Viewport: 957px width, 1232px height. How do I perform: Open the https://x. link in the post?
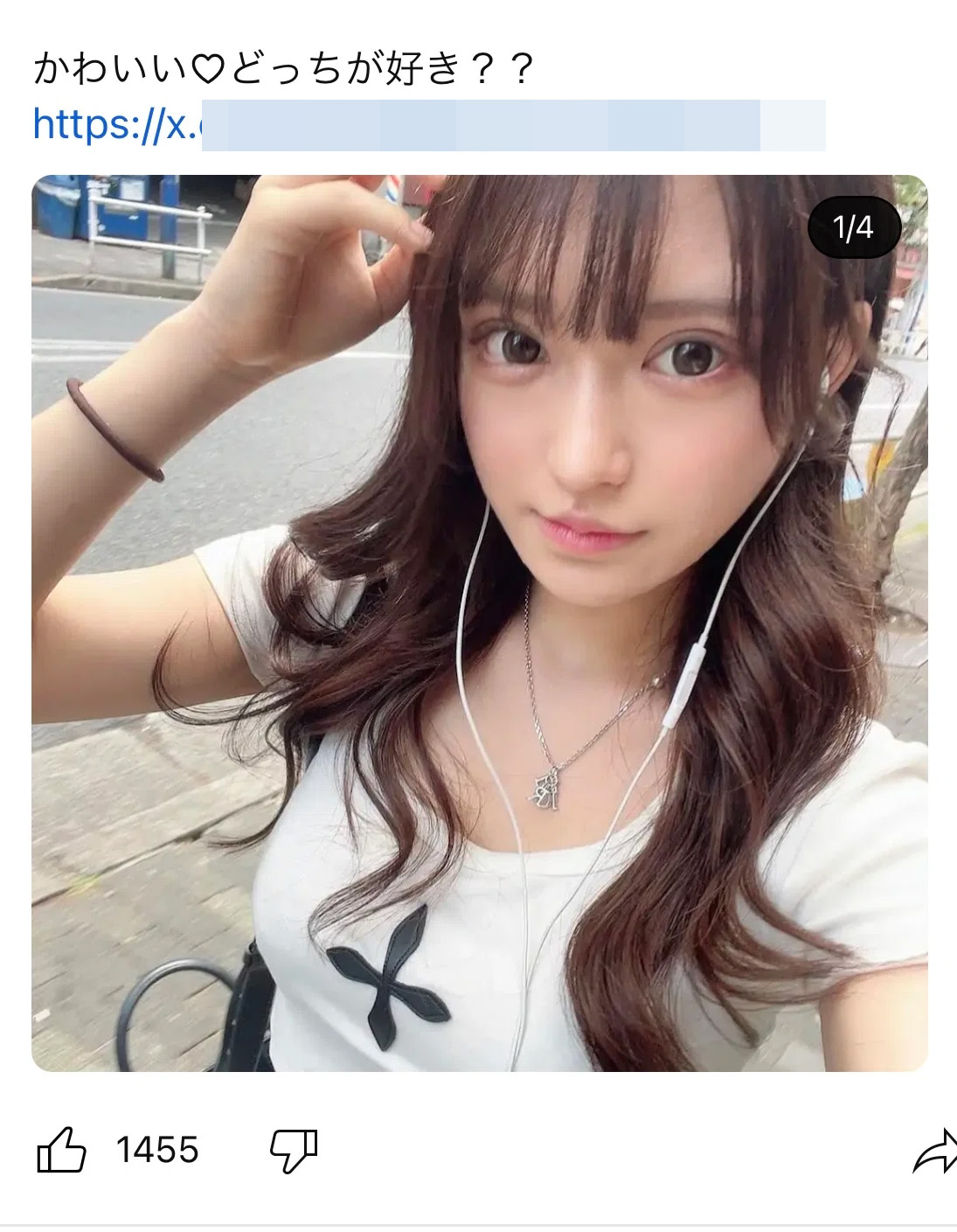coord(118,125)
